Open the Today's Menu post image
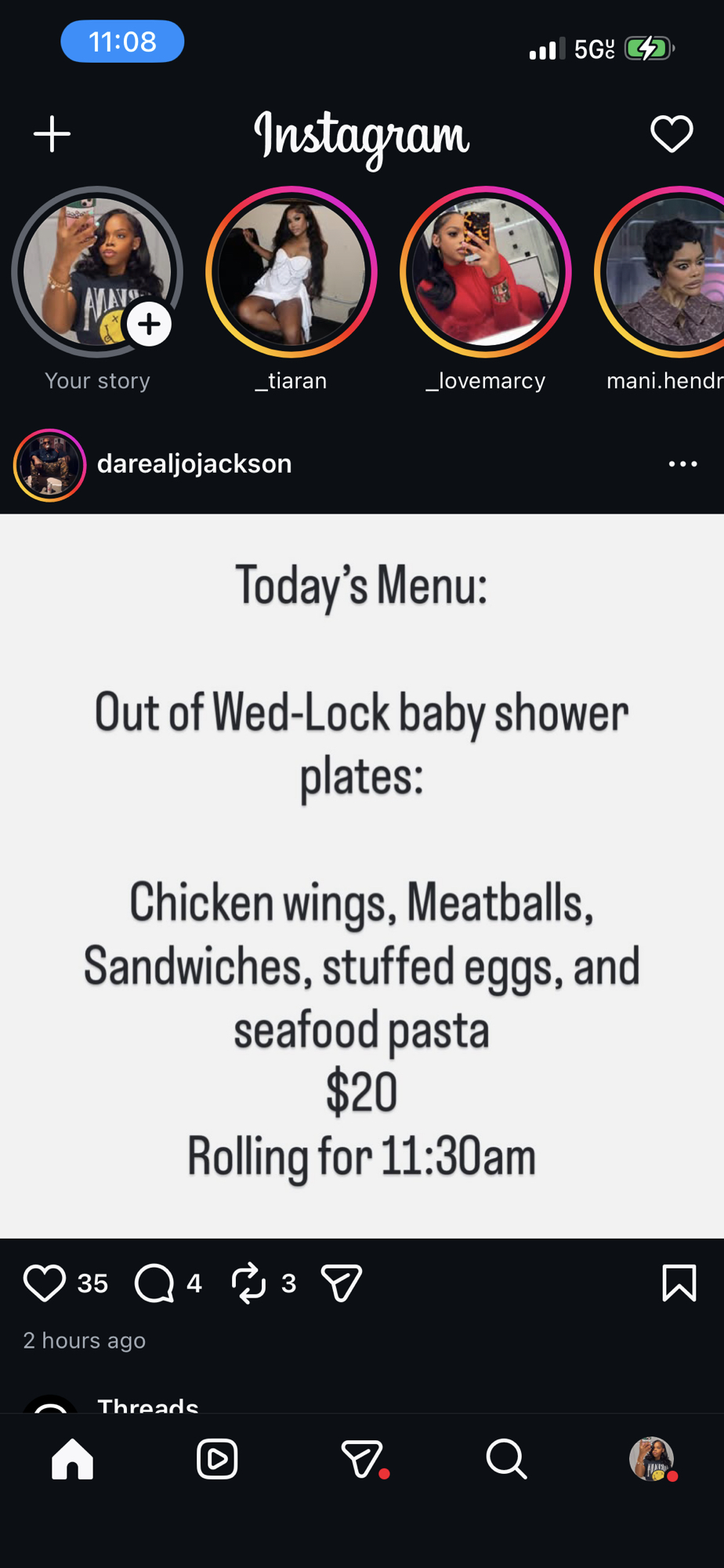Viewport: 724px width, 1568px height. pos(362,876)
